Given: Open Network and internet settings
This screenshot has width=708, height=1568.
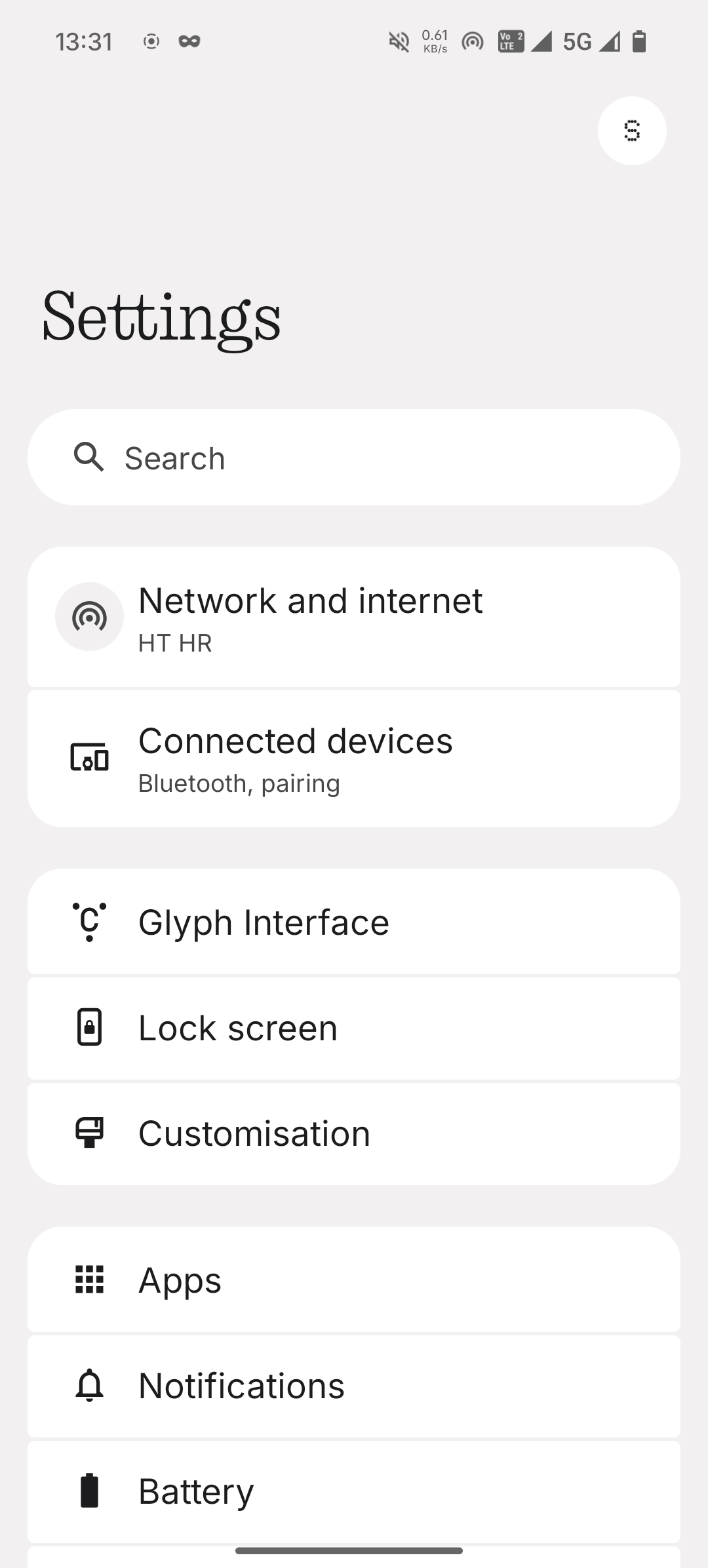Looking at the screenshot, I should click(354, 617).
